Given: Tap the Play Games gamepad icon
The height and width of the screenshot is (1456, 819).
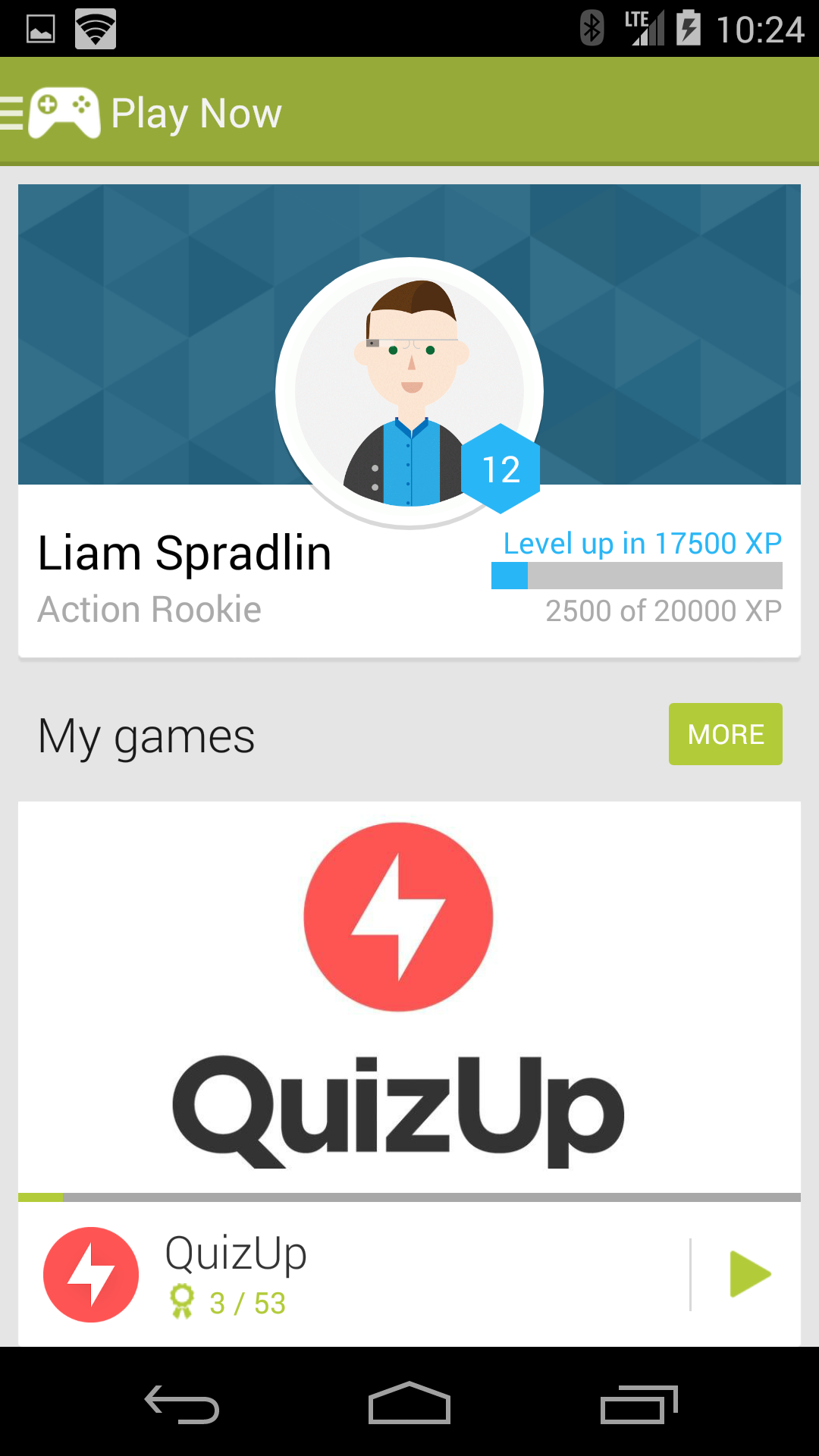Looking at the screenshot, I should 64,114.
